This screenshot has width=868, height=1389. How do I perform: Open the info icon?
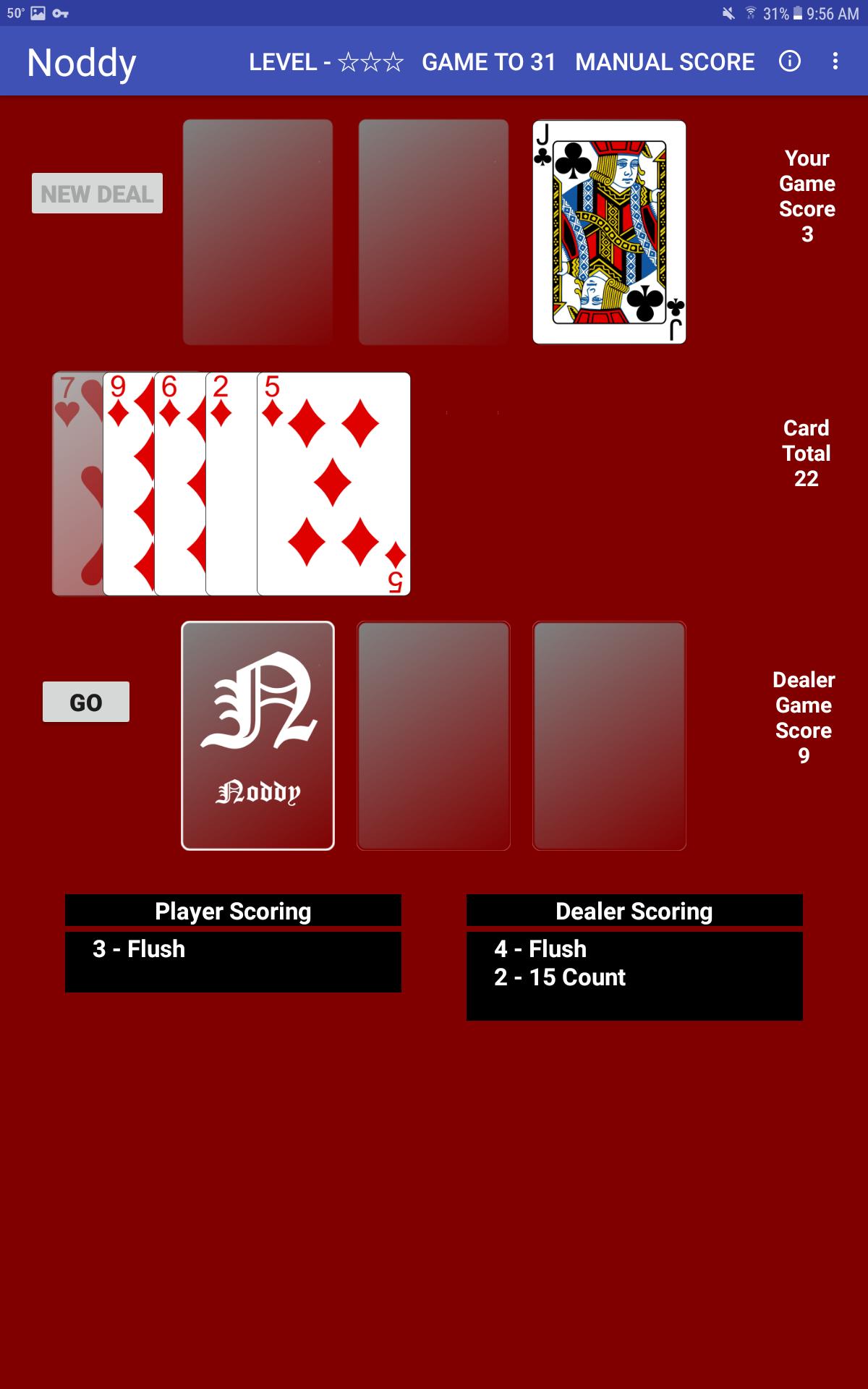[x=789, y=61]
